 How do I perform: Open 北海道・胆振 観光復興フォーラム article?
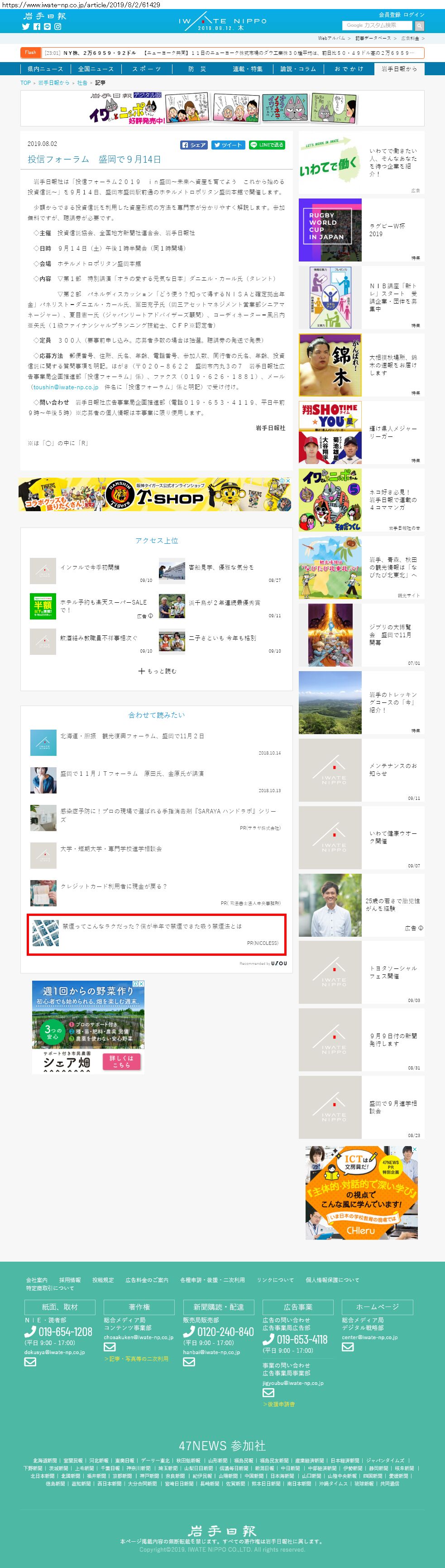coord(132,736)
